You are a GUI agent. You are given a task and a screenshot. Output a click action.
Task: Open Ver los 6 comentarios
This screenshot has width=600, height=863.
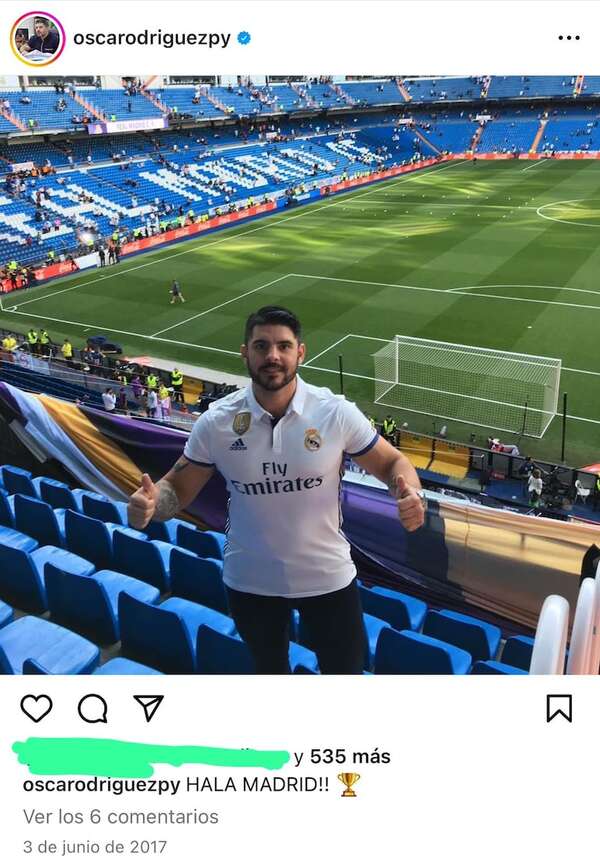pos(120,817)
